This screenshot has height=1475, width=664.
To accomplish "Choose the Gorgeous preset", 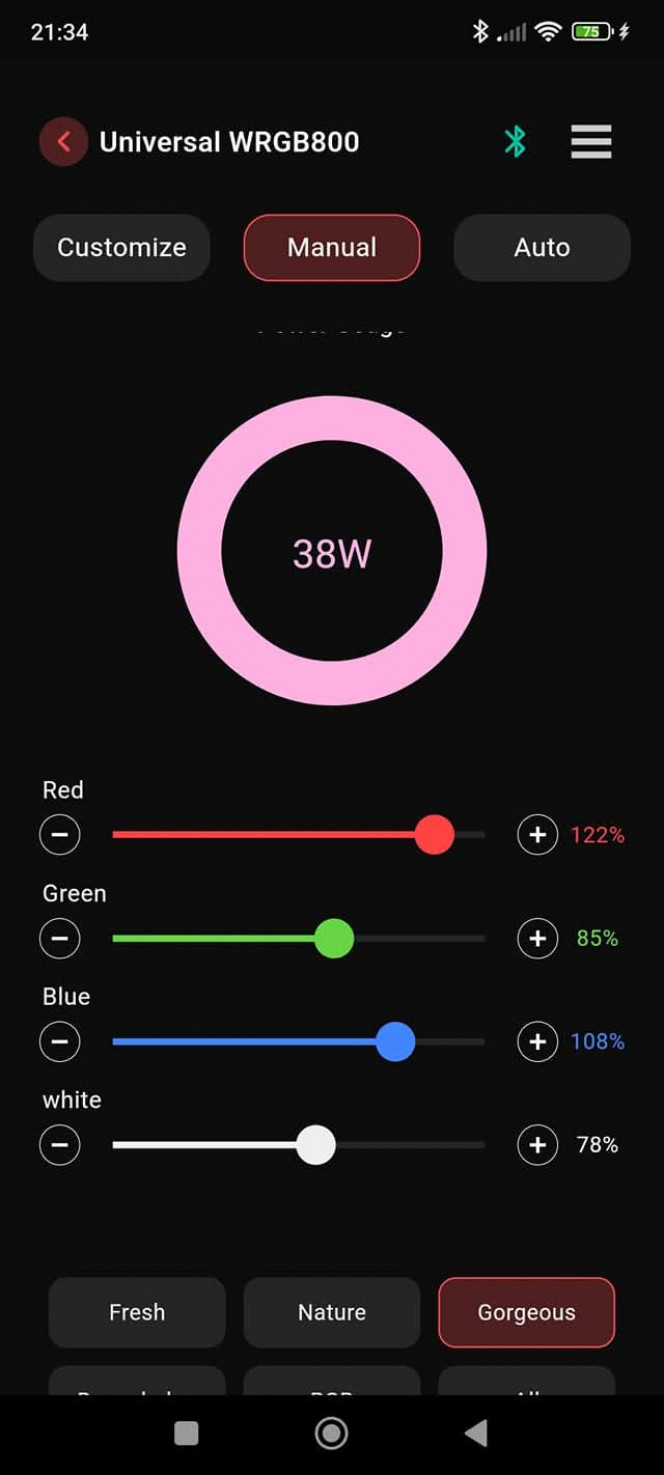I will (x=526, y=1312).
